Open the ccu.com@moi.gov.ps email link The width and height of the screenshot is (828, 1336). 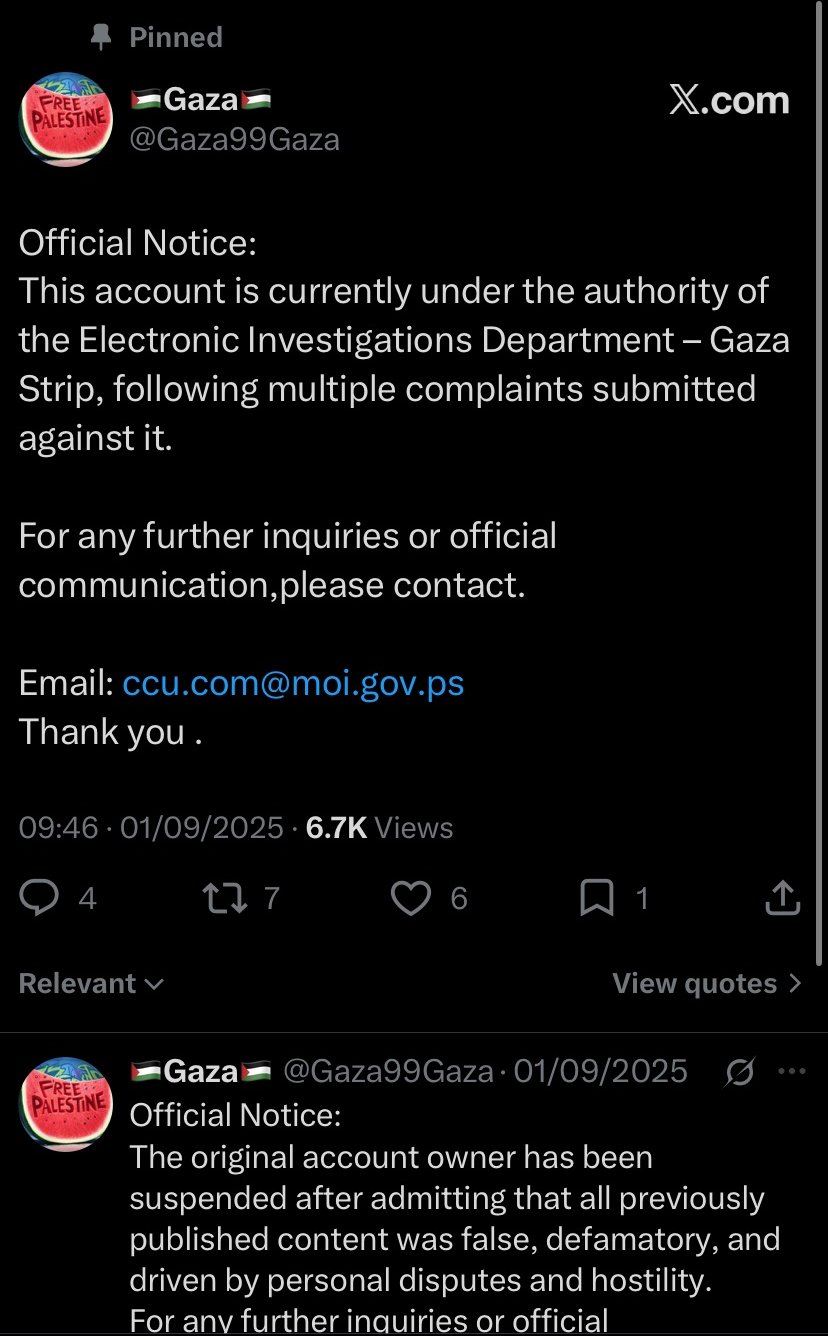pos(293,683)
